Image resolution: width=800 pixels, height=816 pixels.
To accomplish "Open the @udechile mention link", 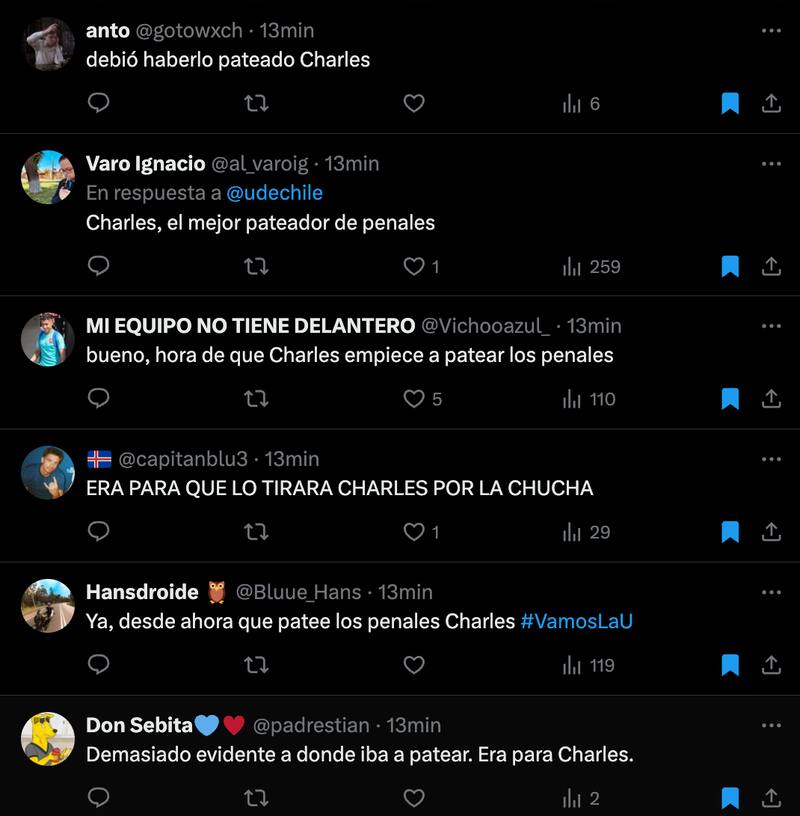I will point(274,193).
